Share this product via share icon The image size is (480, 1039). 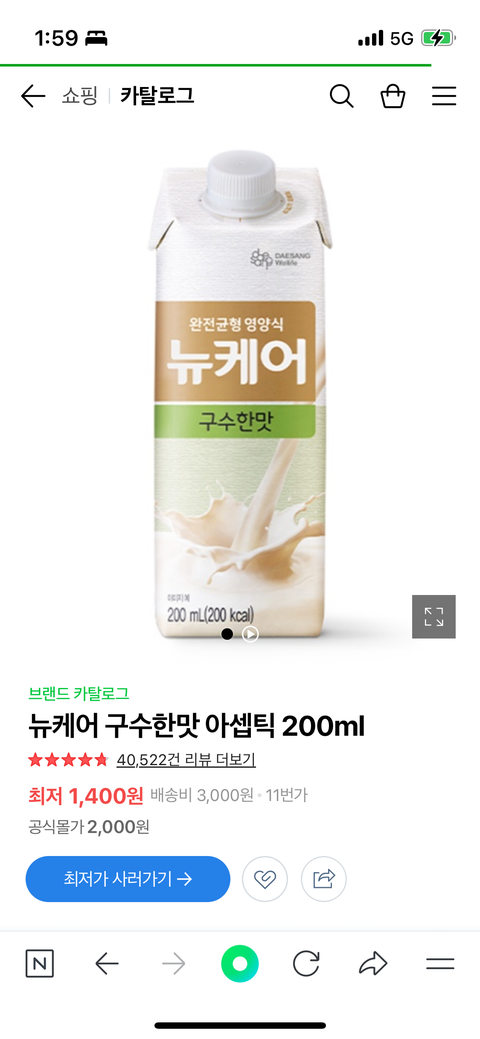(324, 879)
